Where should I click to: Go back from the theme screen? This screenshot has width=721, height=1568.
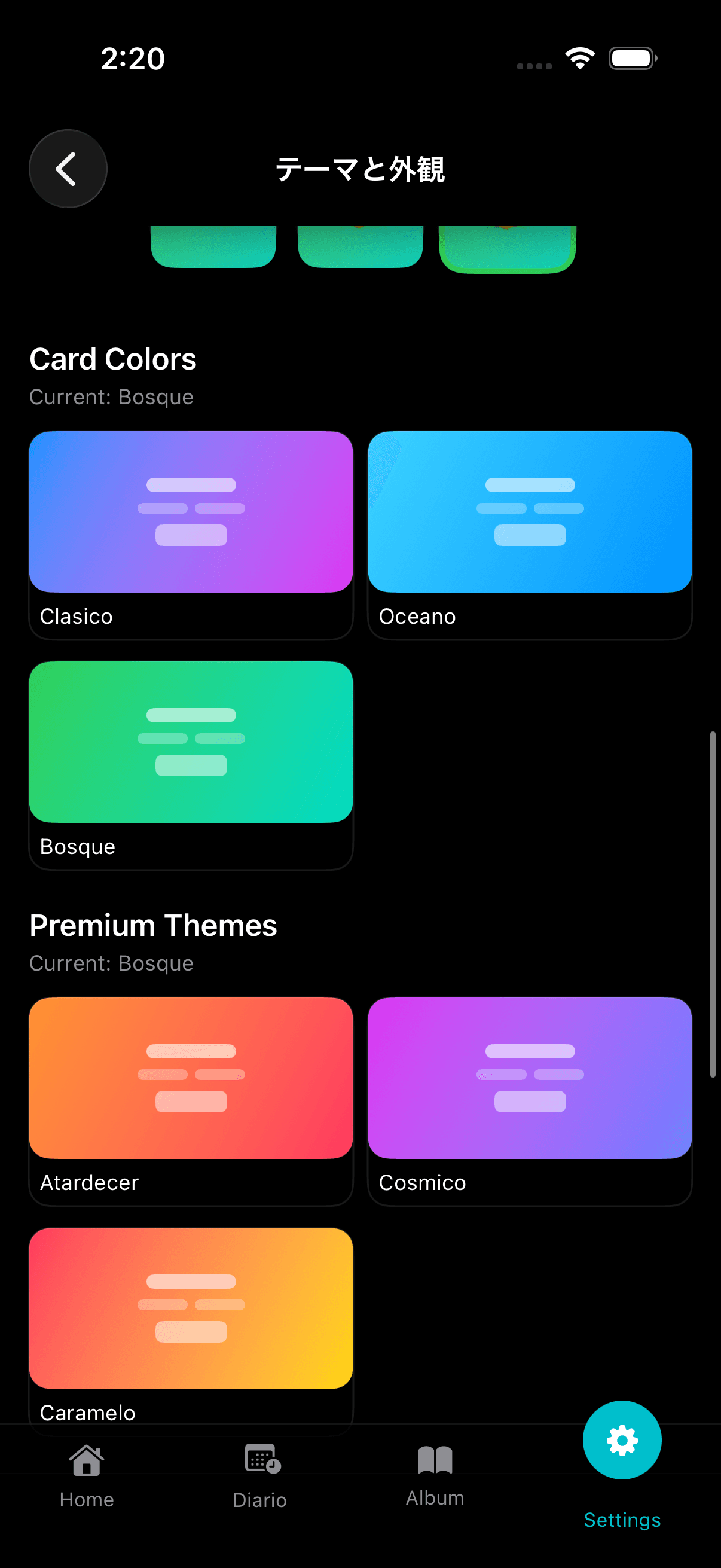point(68,169)
